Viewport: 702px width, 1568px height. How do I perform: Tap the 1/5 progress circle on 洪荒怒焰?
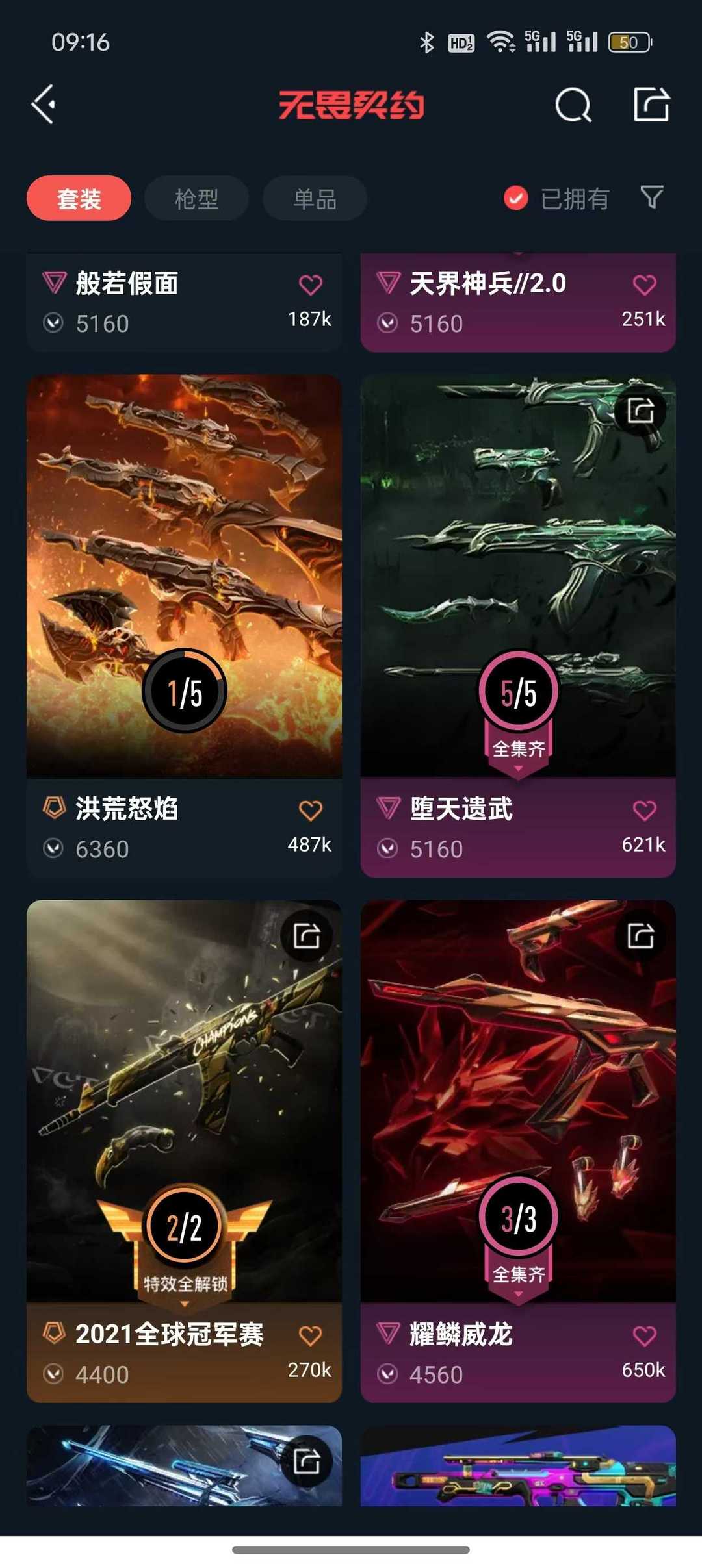(x=184, y=691)
